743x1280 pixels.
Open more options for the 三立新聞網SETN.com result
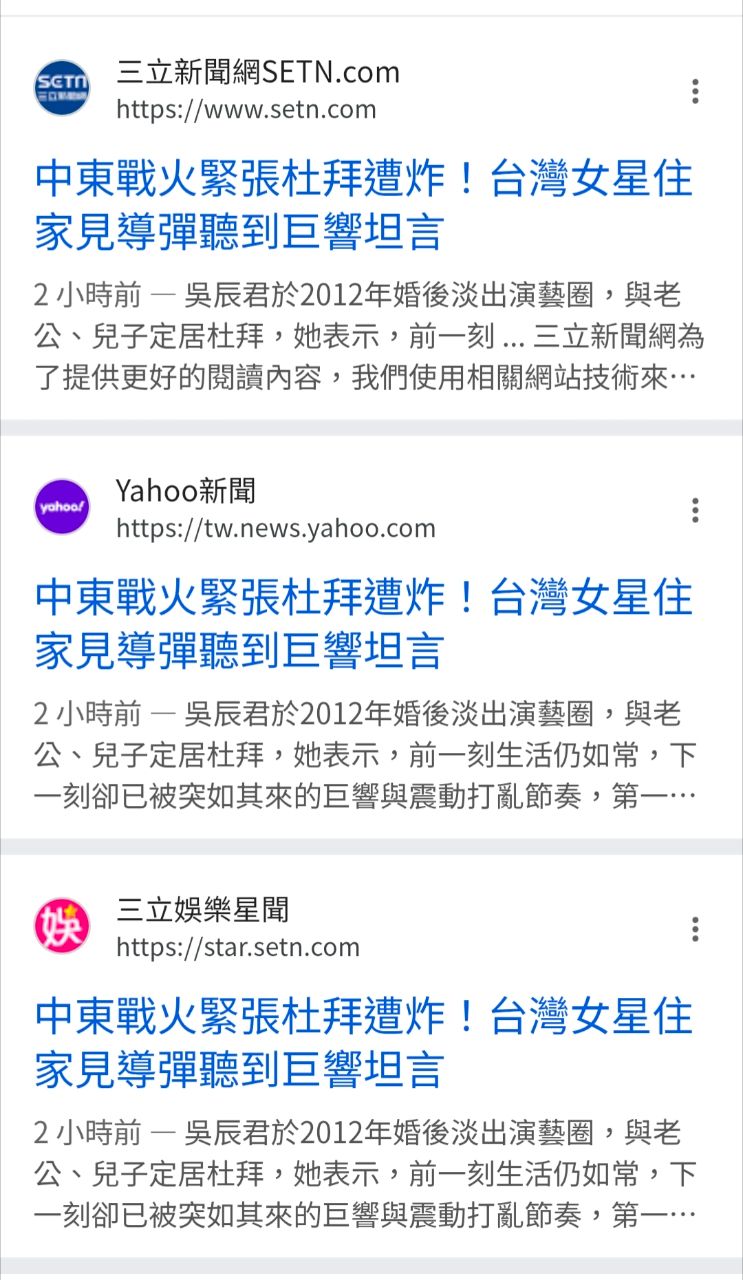tap(695, 92)
